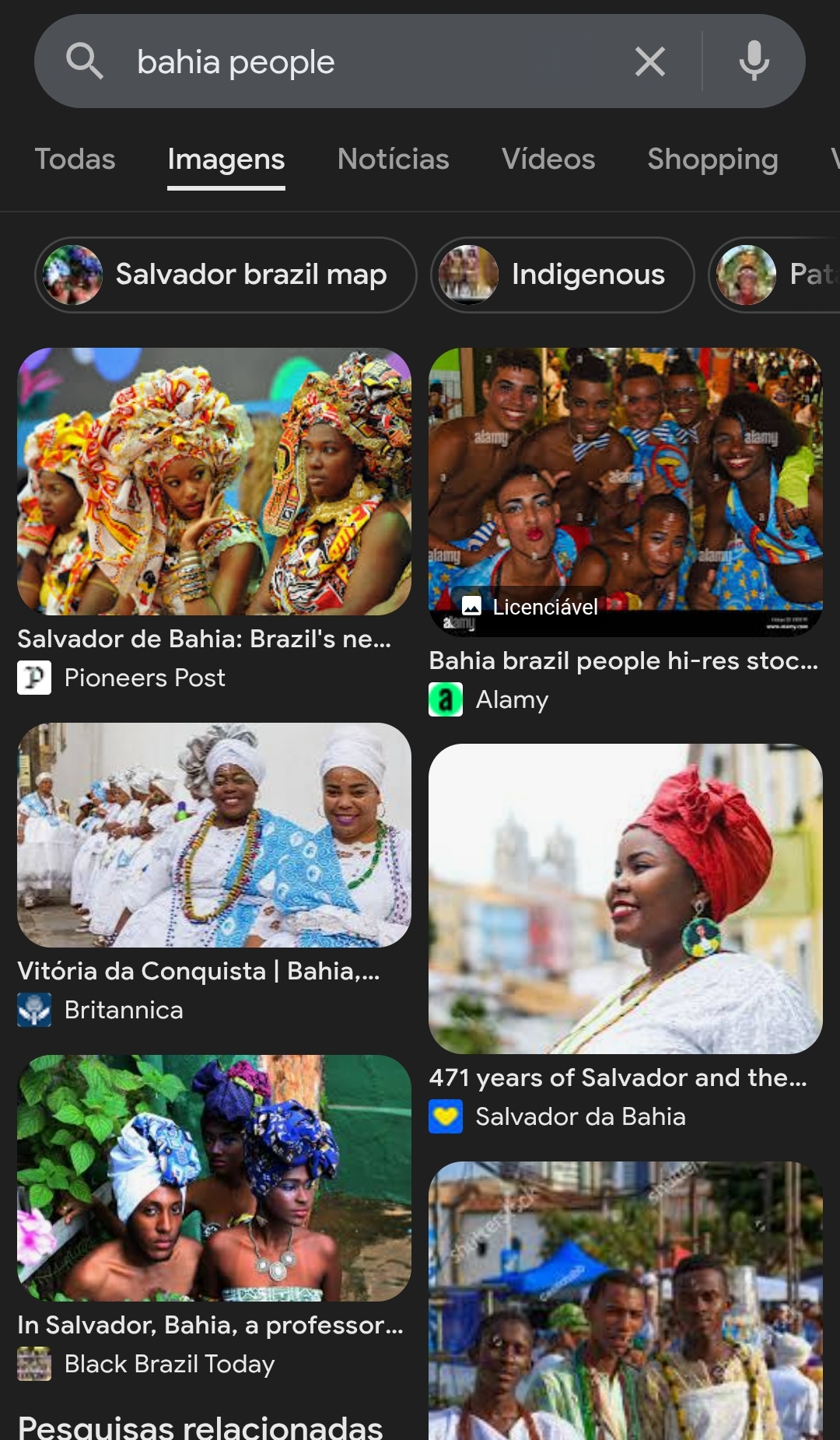
Task: Go to the Shopping tab
Action: pos(712,159)
